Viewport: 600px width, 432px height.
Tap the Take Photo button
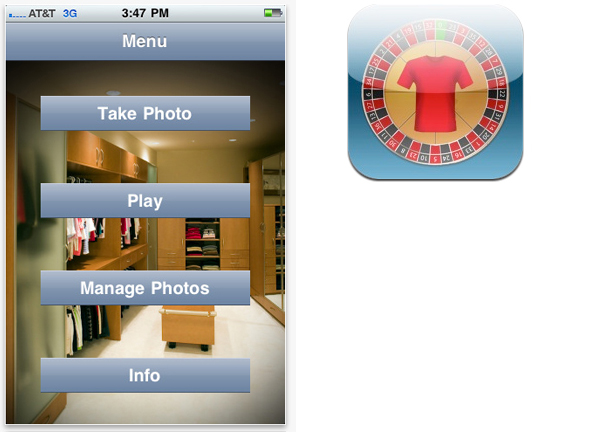point(145,114)
